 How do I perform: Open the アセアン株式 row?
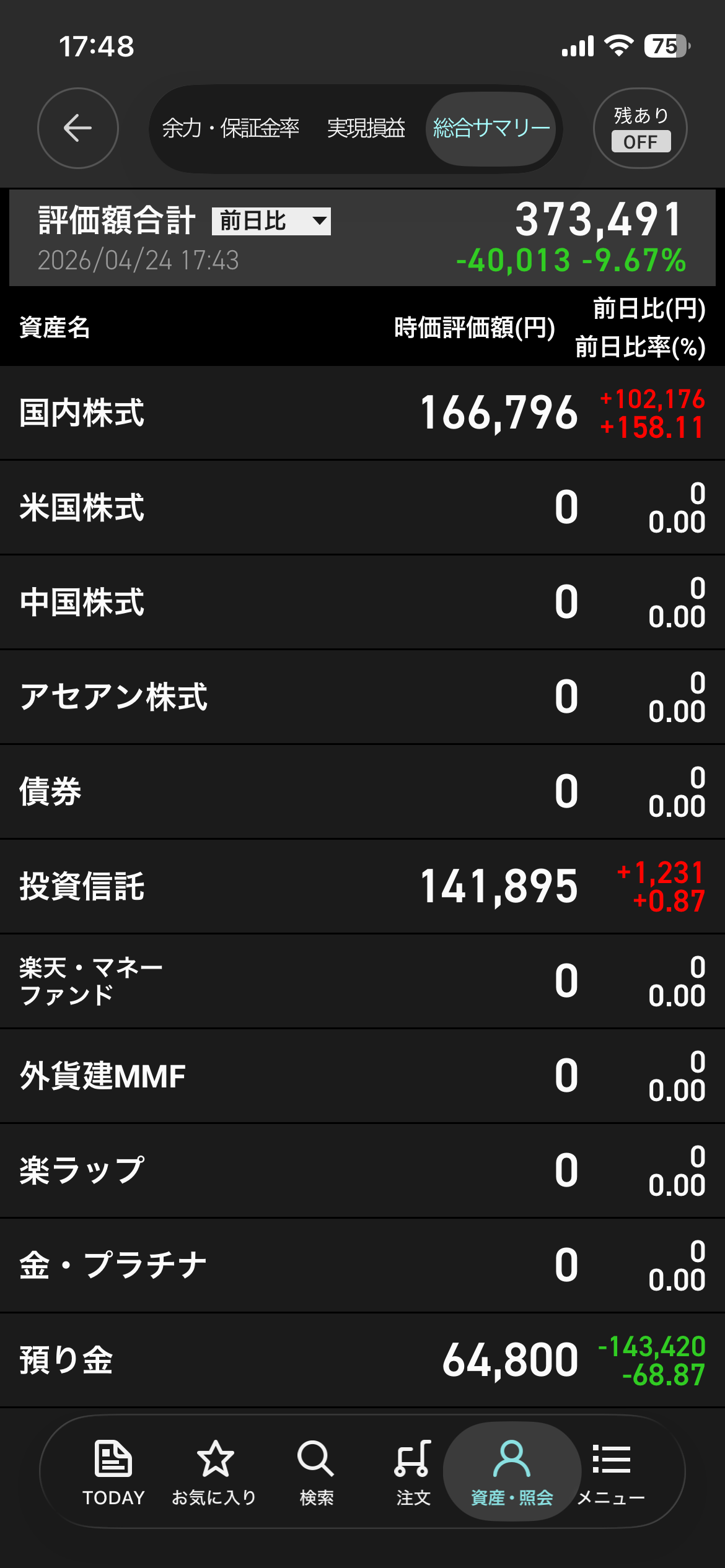[x=362, y=697]
